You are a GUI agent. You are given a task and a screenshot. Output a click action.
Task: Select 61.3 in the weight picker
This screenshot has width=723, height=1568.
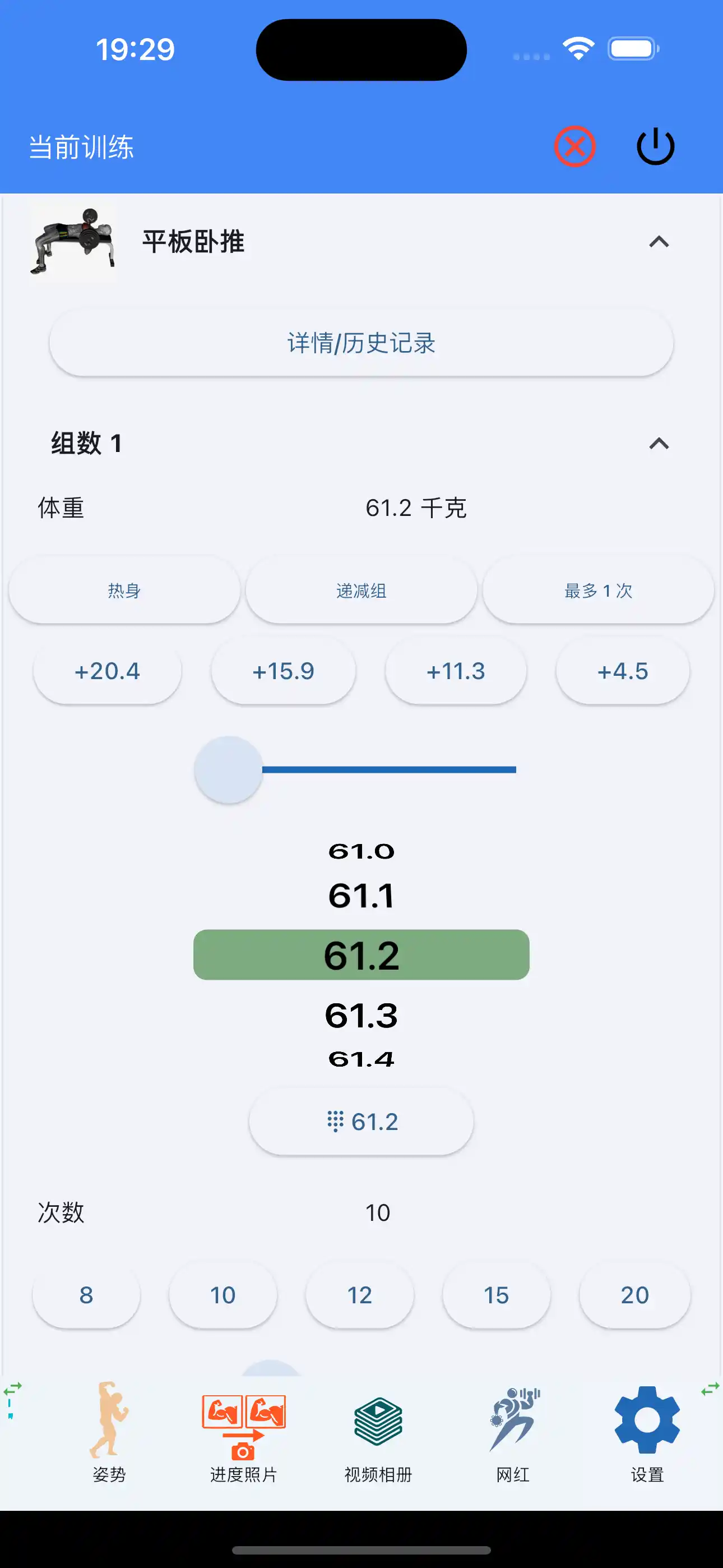pyautogui.click(x=361, y=1014)
